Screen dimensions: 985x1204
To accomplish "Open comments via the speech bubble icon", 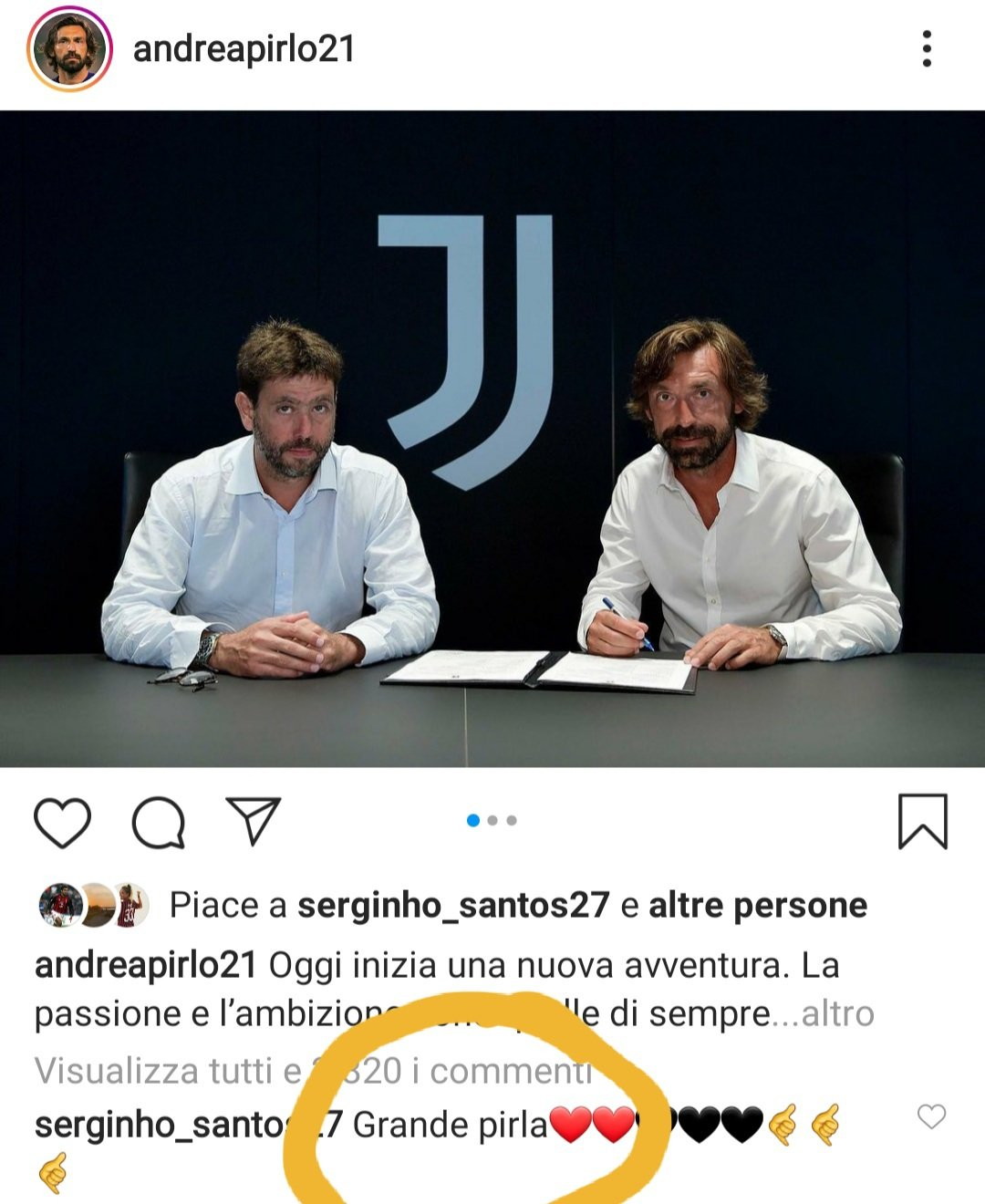I will [x=159, y=823].
